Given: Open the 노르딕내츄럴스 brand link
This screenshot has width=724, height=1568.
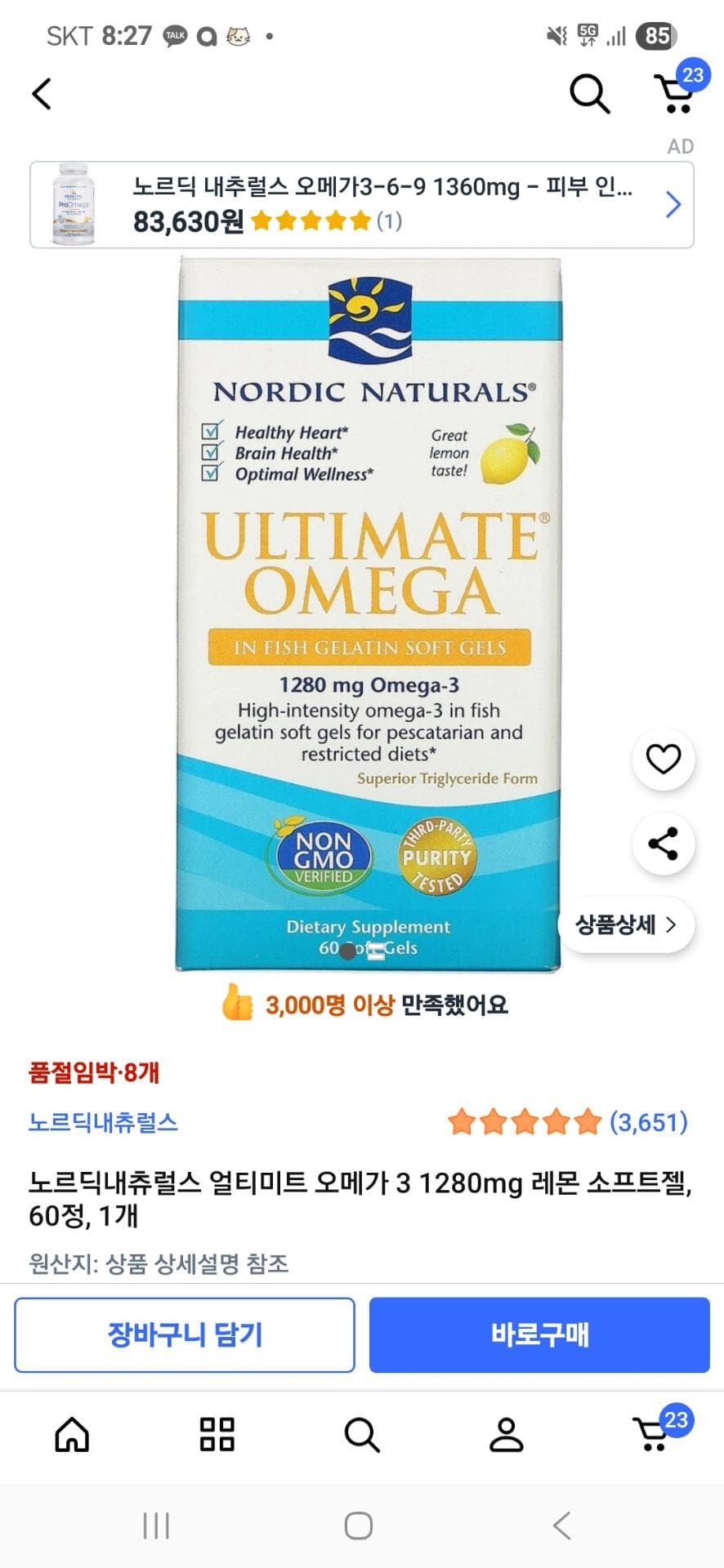Looking at the screenshot, I should (x=103, y=1122).
